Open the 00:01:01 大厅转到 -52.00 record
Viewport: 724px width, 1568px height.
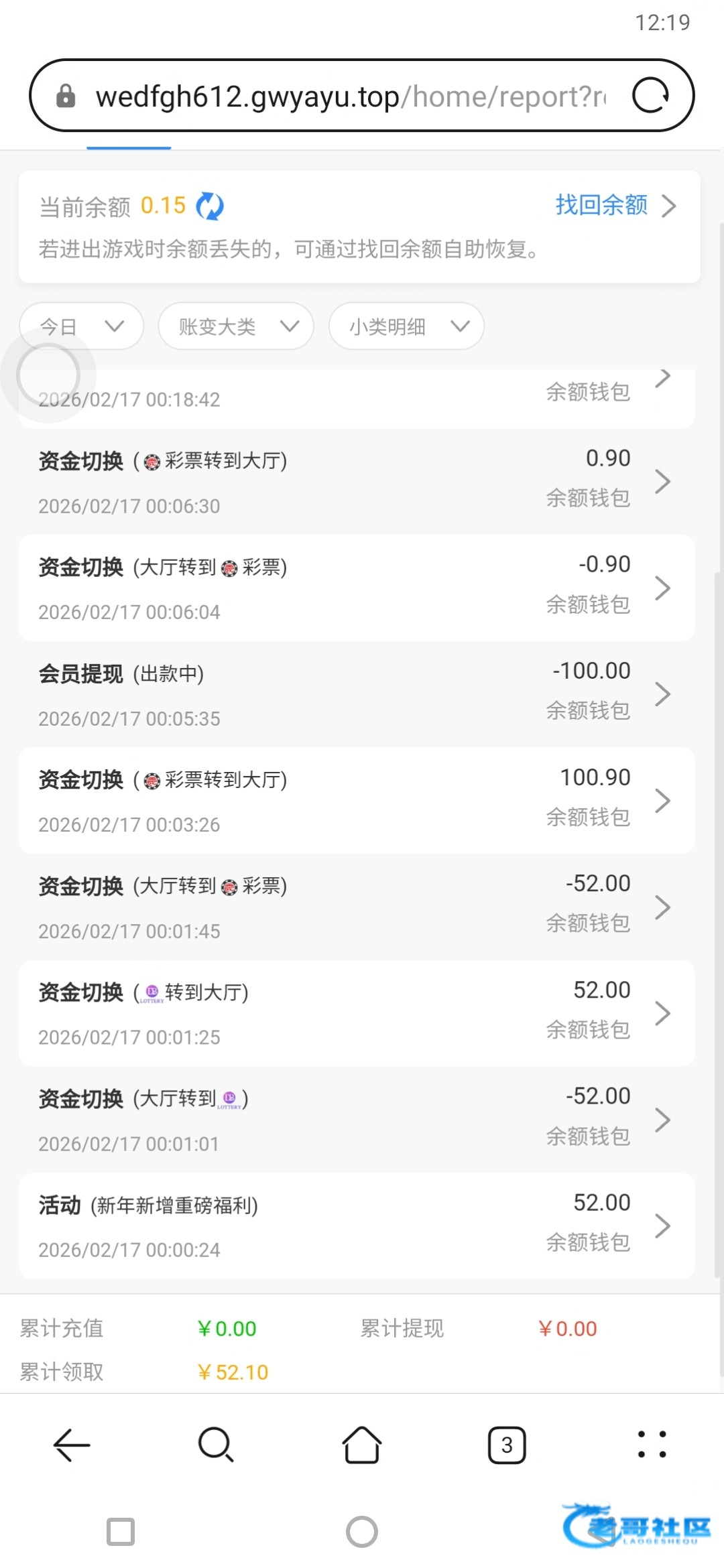point(357,1120)
